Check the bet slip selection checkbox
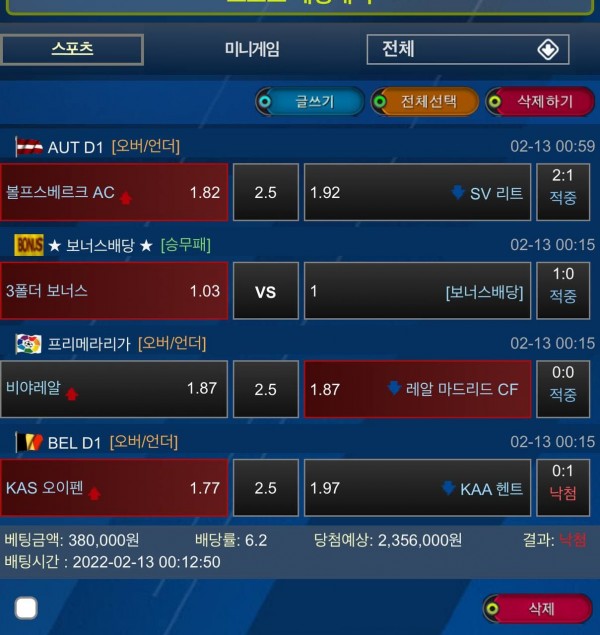Screen dimensions: 600x635 [x=27, y=608]
